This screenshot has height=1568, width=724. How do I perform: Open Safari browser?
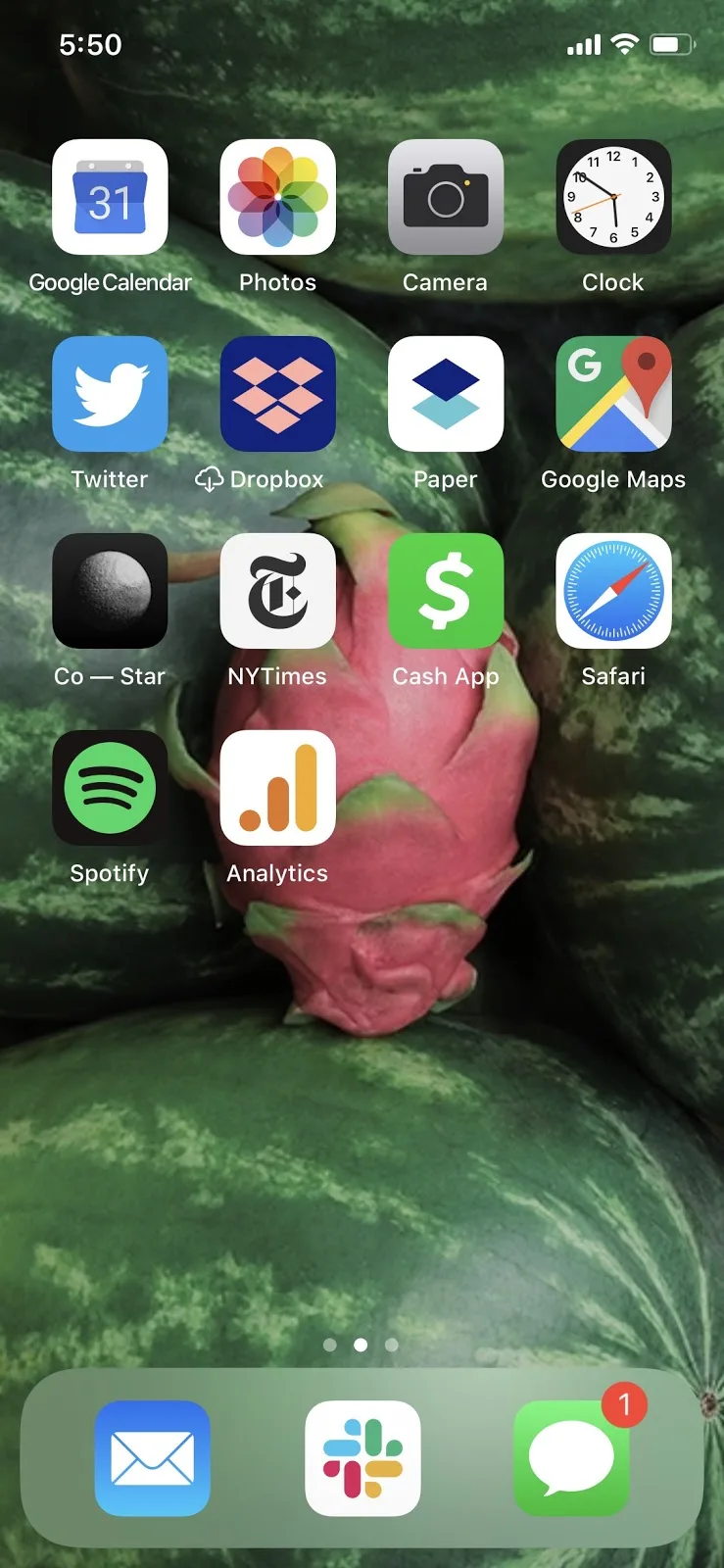click(x=614, y=591)
